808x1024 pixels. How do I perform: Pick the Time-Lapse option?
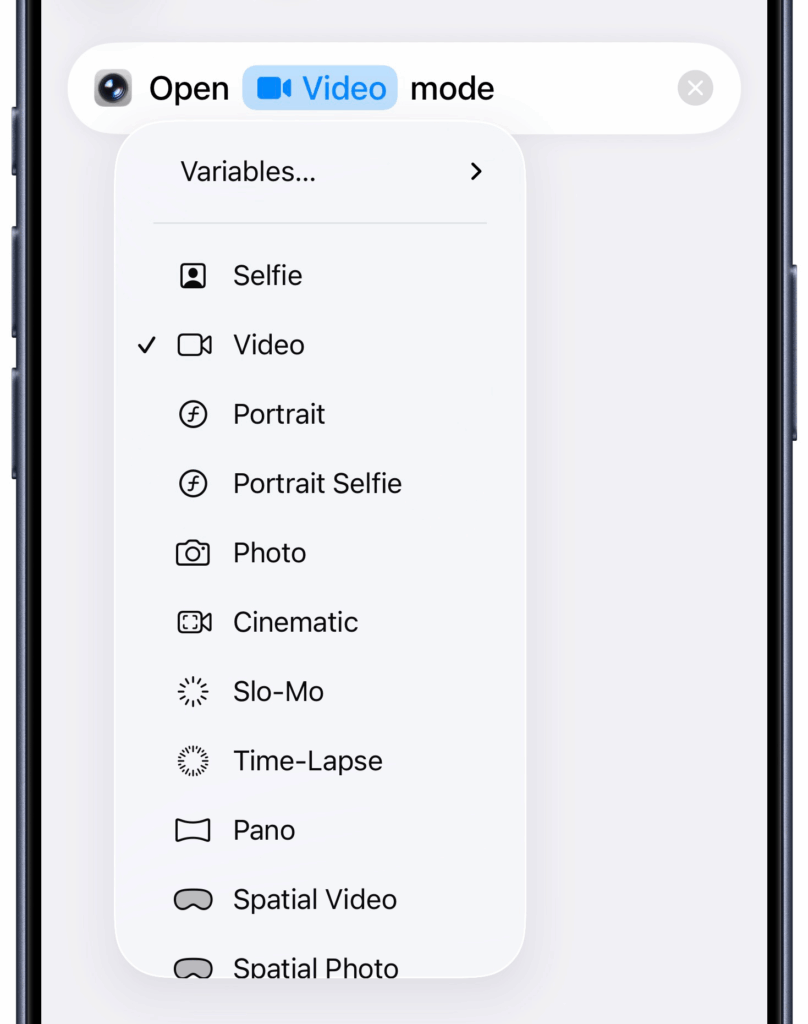click(x=307, y=761)
